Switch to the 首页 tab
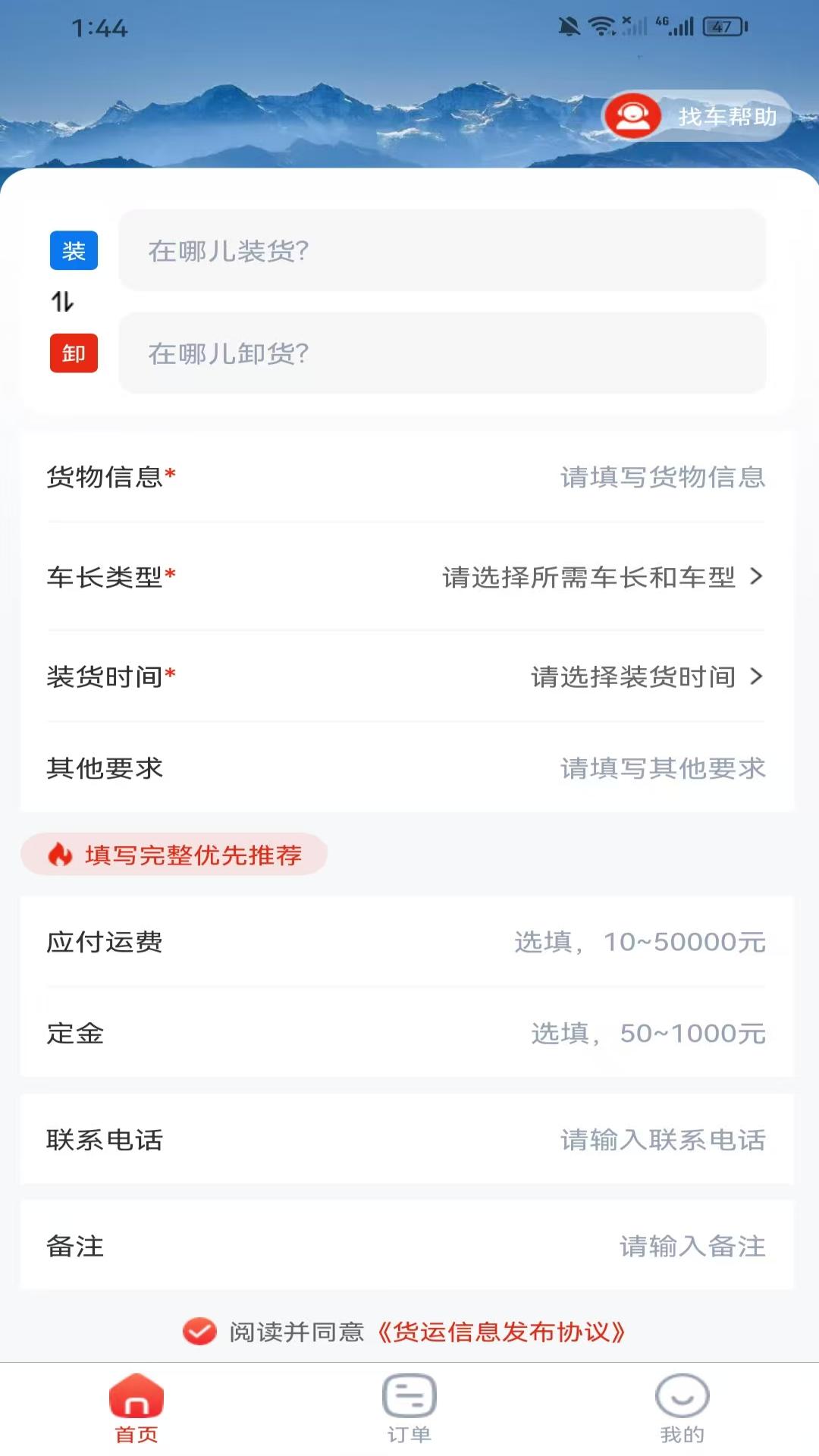Image resolution: width=819 pixels, height=1456 pixels. click(x=136, y=1407)
